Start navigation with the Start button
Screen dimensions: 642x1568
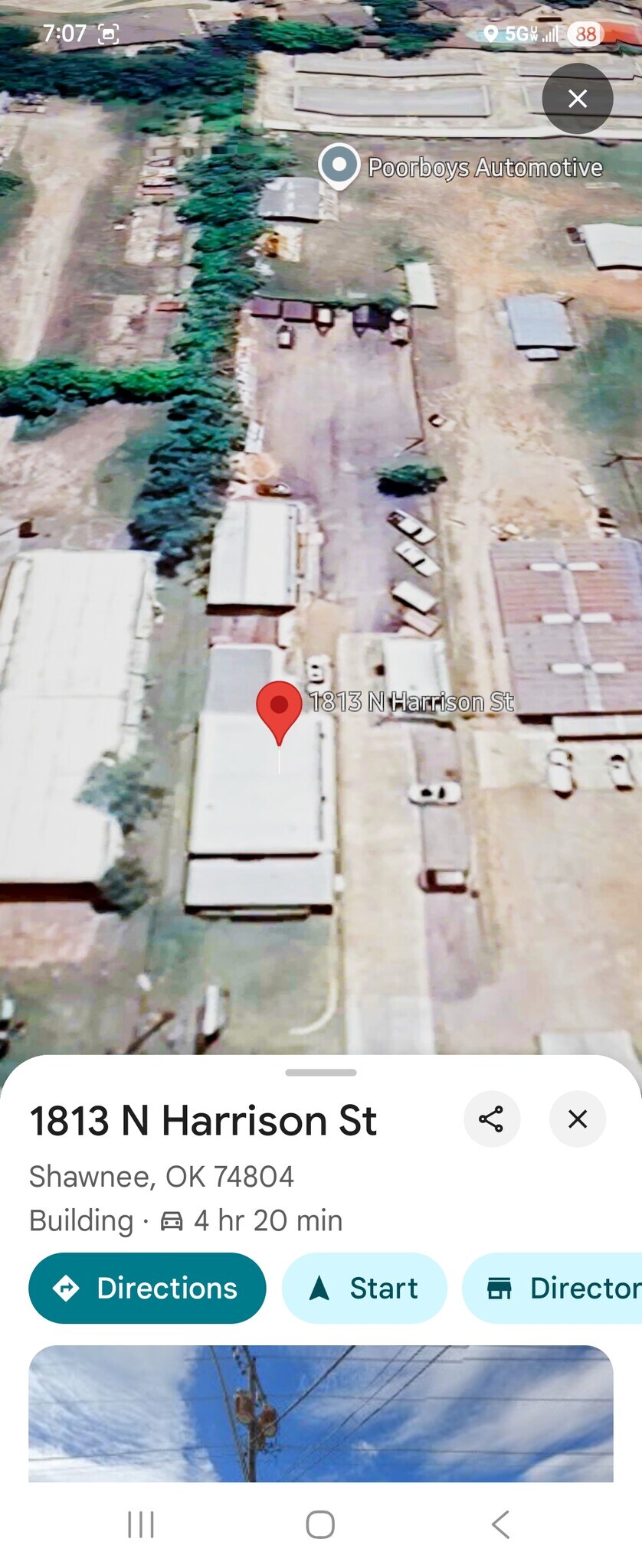[x=364, y=1288]
